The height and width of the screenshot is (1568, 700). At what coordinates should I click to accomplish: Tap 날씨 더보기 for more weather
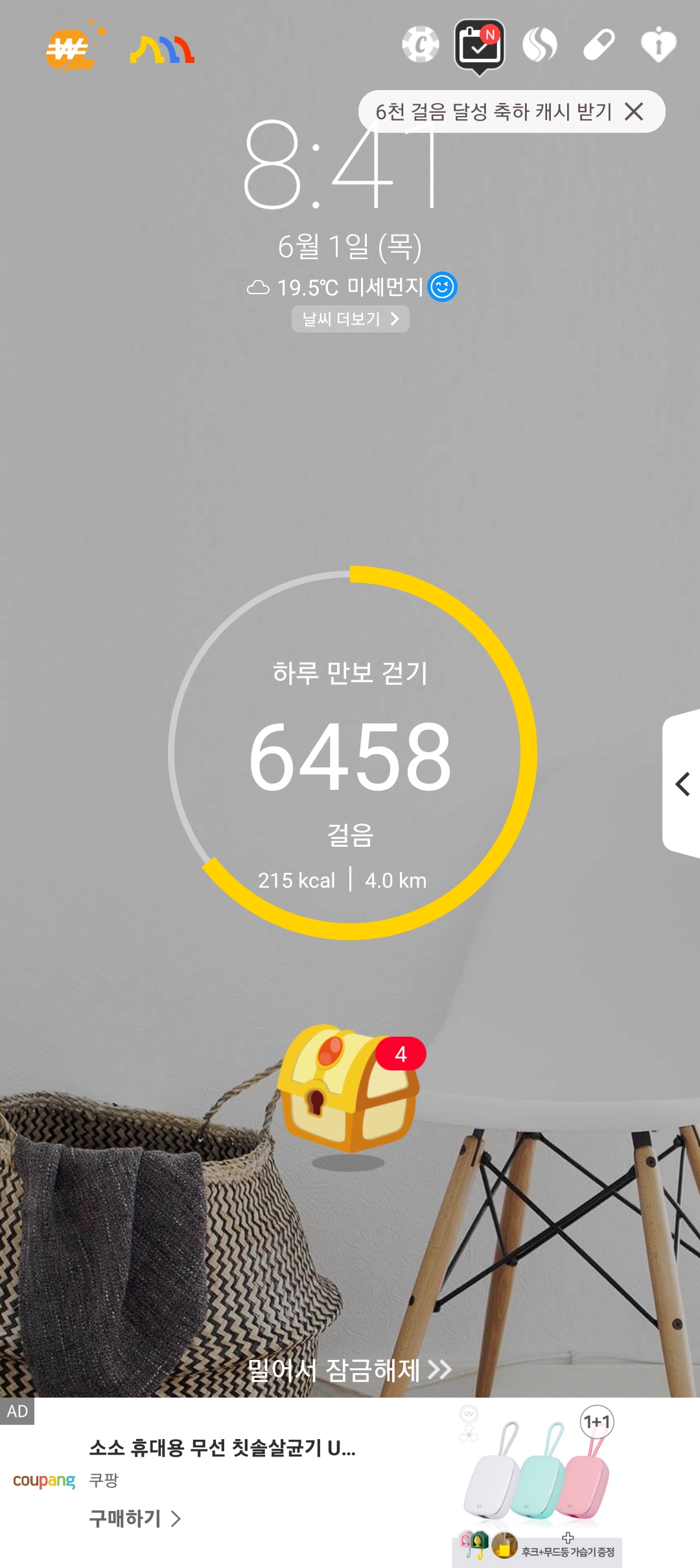coord(350,319)
